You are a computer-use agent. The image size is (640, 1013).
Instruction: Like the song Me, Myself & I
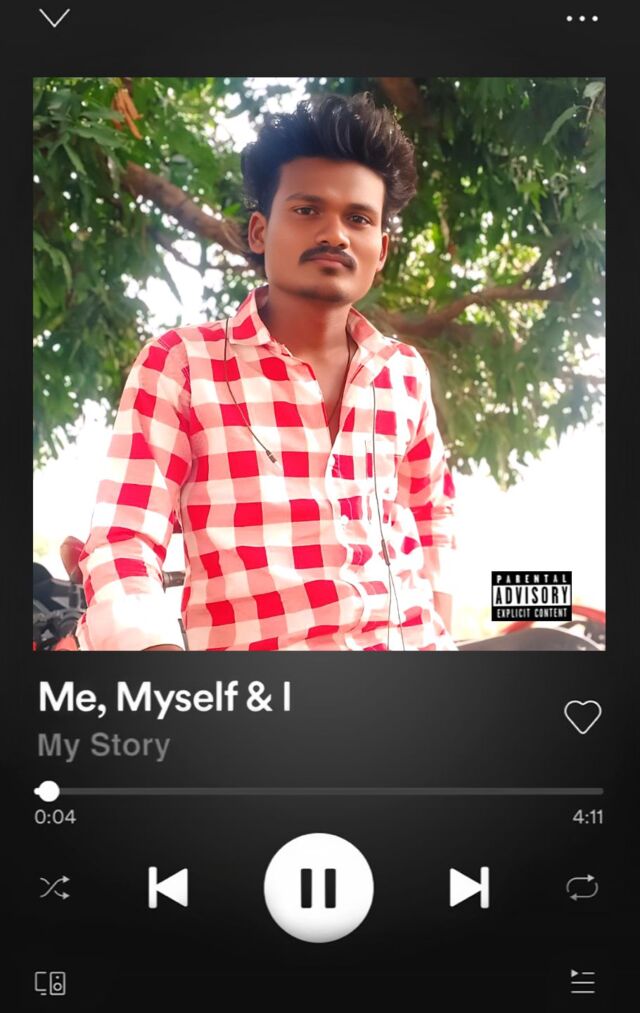click(x=582, y=716)
